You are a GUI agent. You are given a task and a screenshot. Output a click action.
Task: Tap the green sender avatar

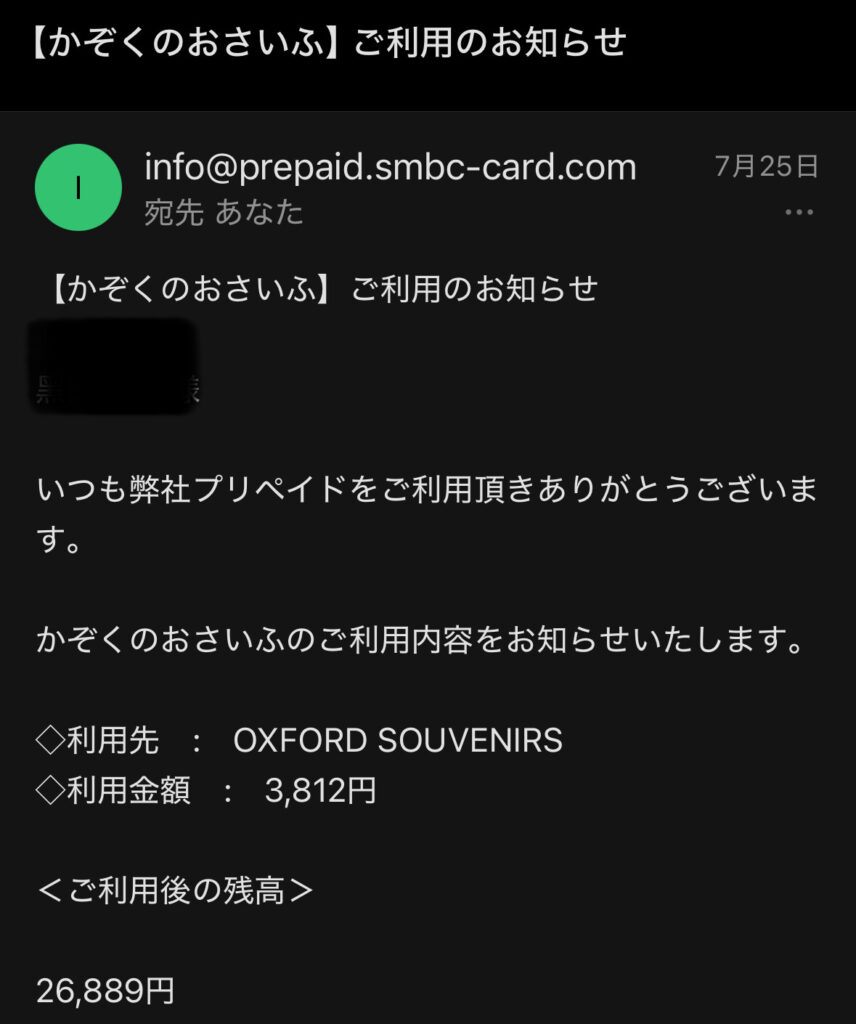tap(78, 187)
